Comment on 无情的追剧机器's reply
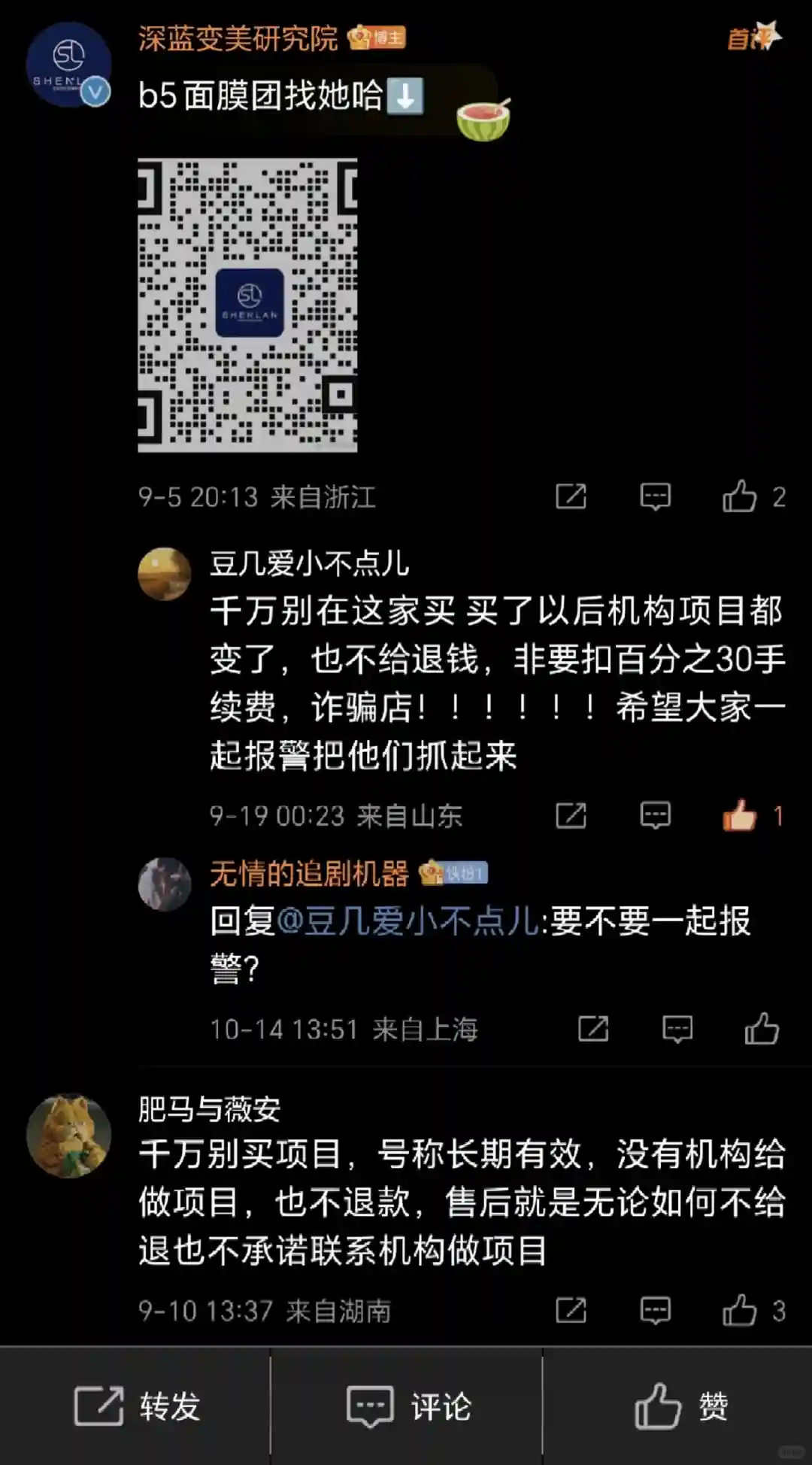The image size is (812, 1465). coord(677,1029)
